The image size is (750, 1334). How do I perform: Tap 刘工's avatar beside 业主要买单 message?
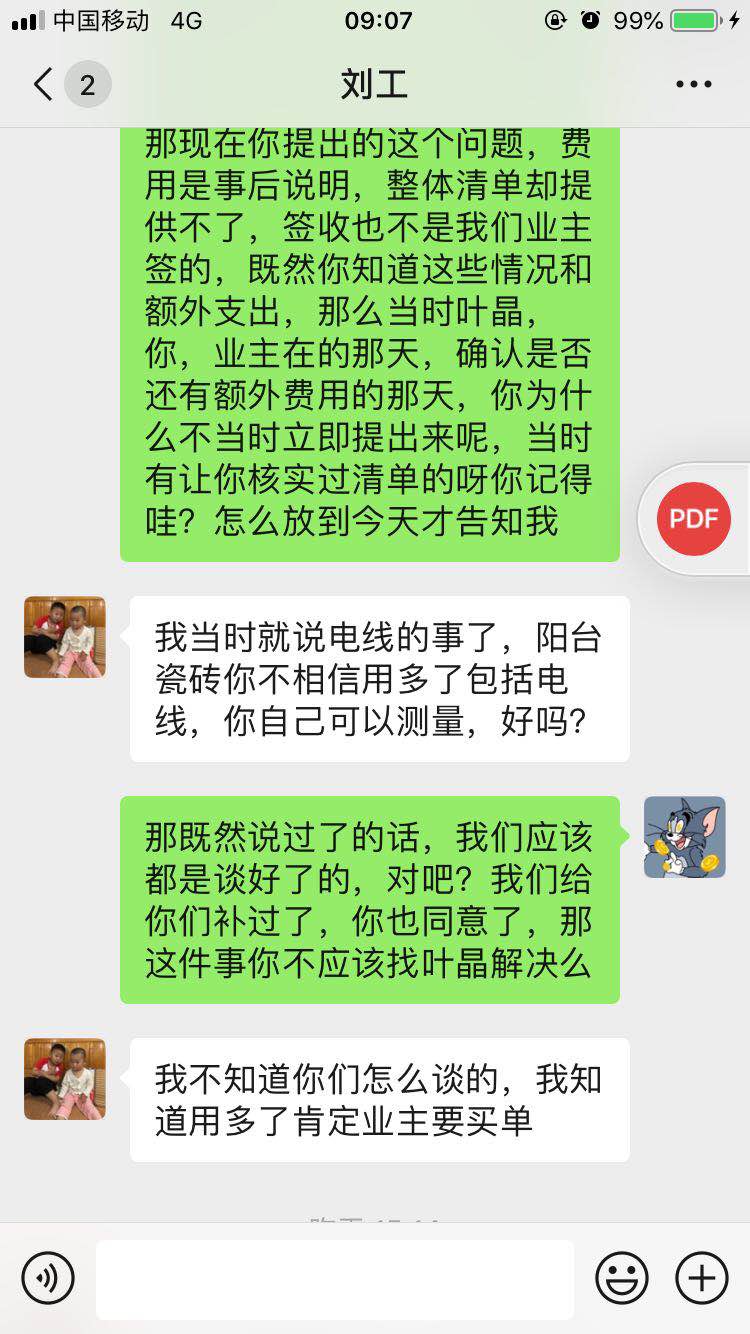pos(65,1078)
